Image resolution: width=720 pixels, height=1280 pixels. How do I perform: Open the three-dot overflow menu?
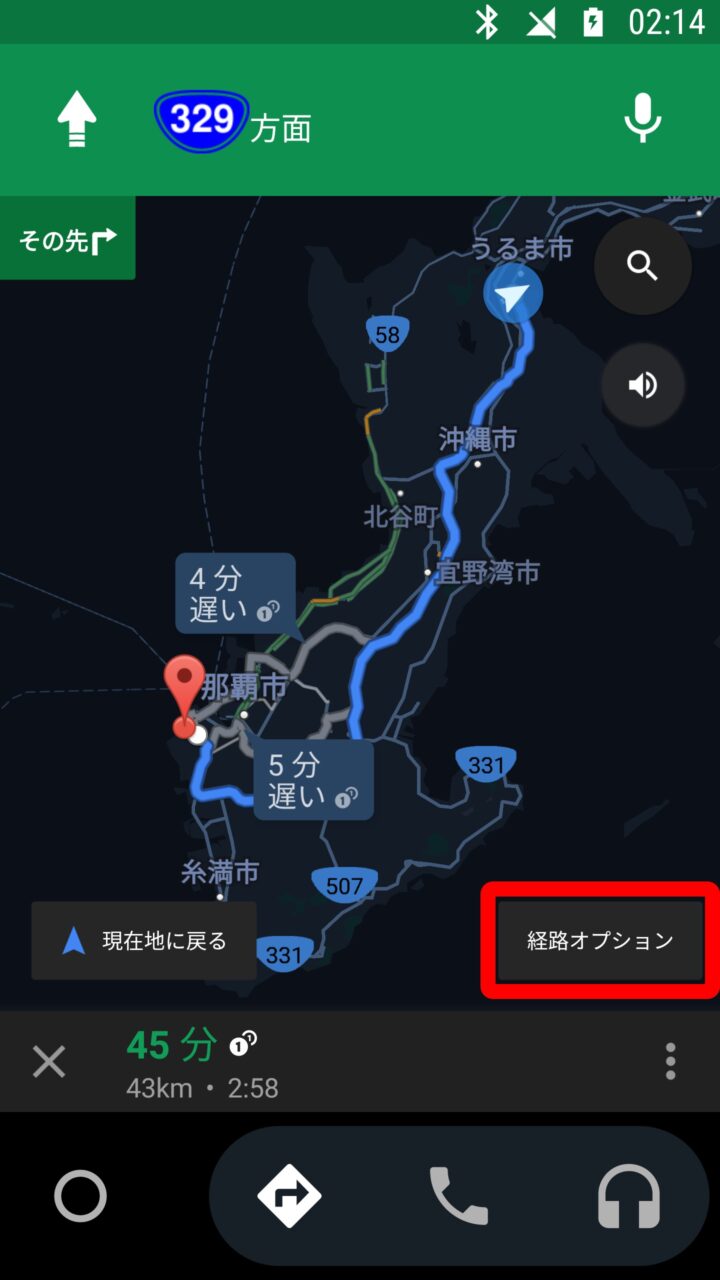(x=670, y=1061)
